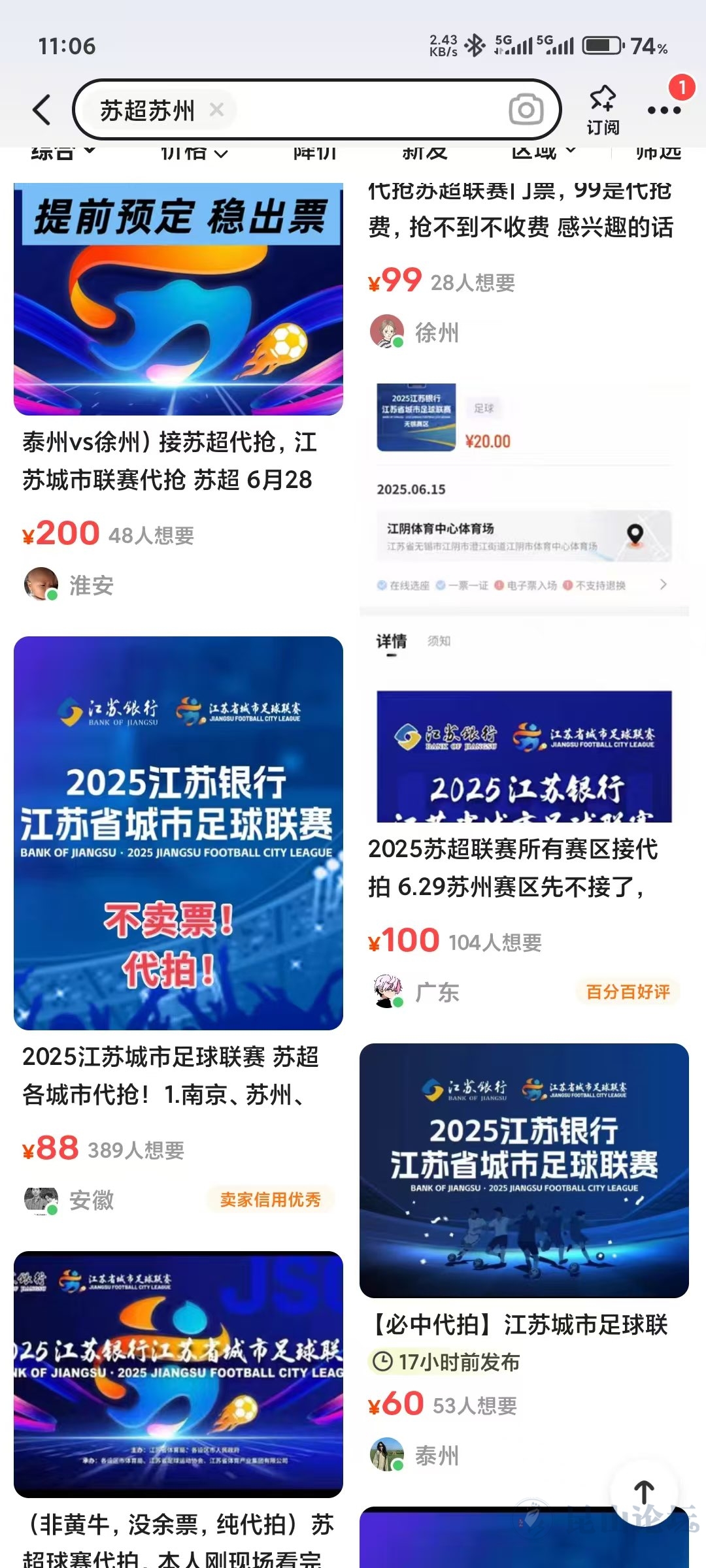
Task: Clear the 苏超苏州 search term
Action: 216,110
